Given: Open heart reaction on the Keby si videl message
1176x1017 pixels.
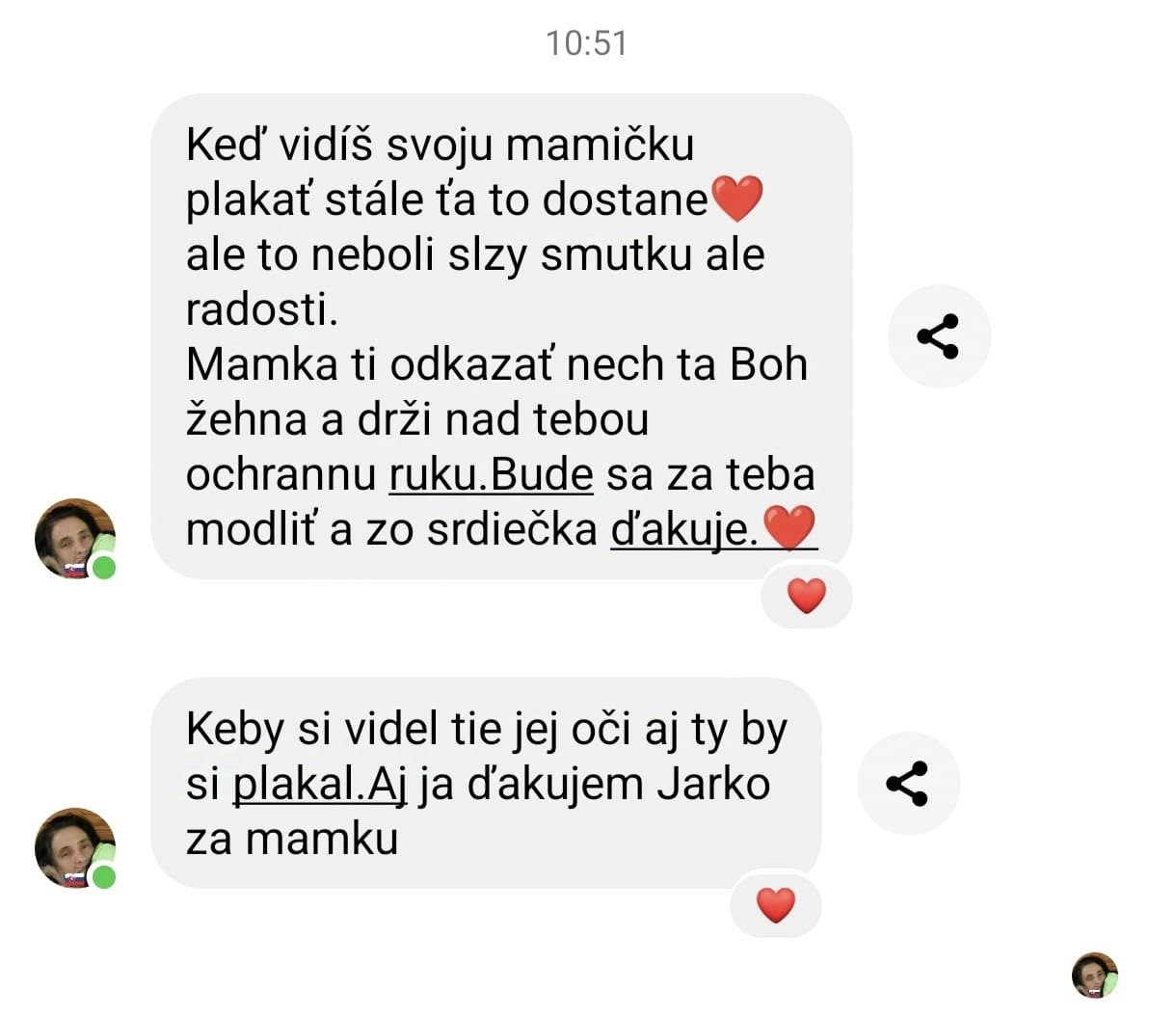Looking at the screenshot, I should (x=776, y=906).
